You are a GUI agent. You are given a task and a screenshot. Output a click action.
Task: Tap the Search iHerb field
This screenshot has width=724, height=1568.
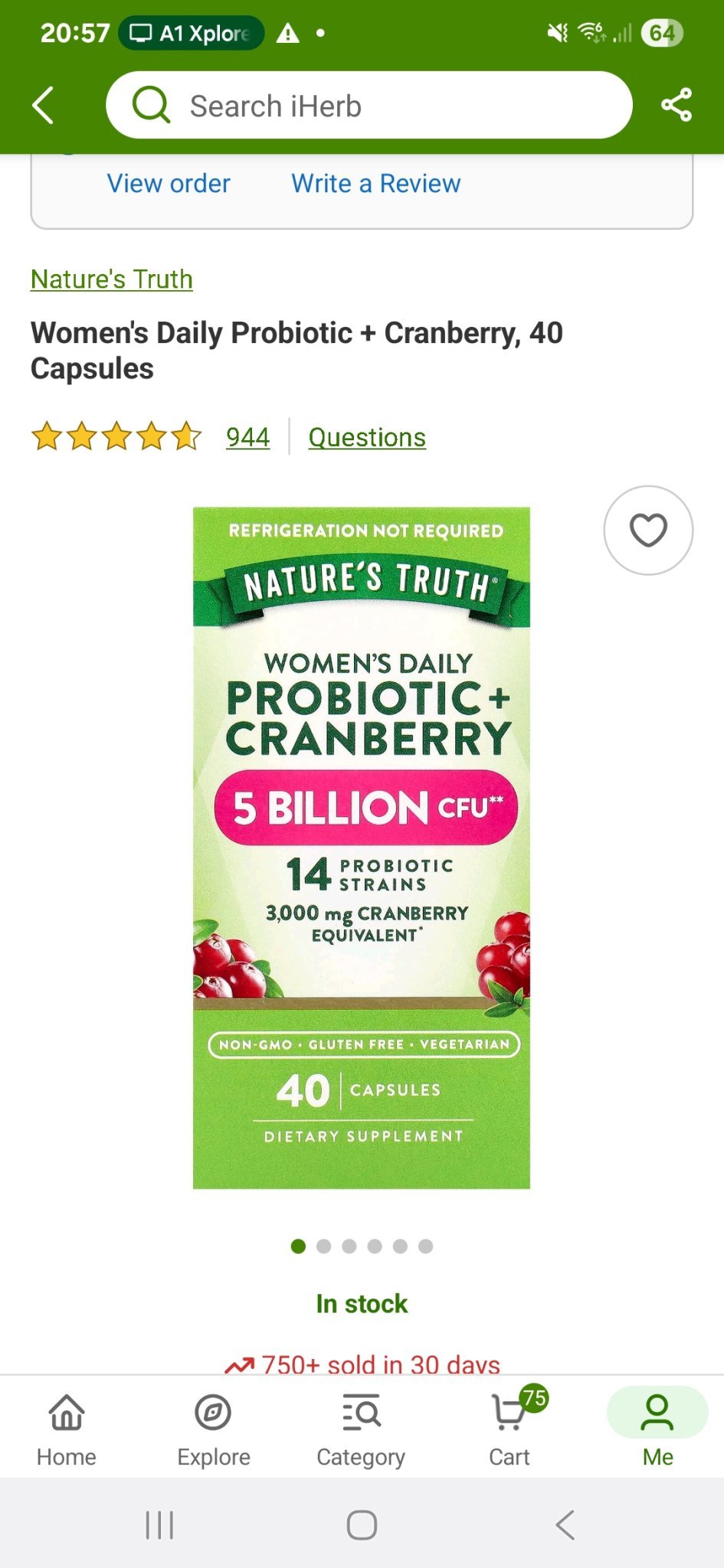point(368,106)
